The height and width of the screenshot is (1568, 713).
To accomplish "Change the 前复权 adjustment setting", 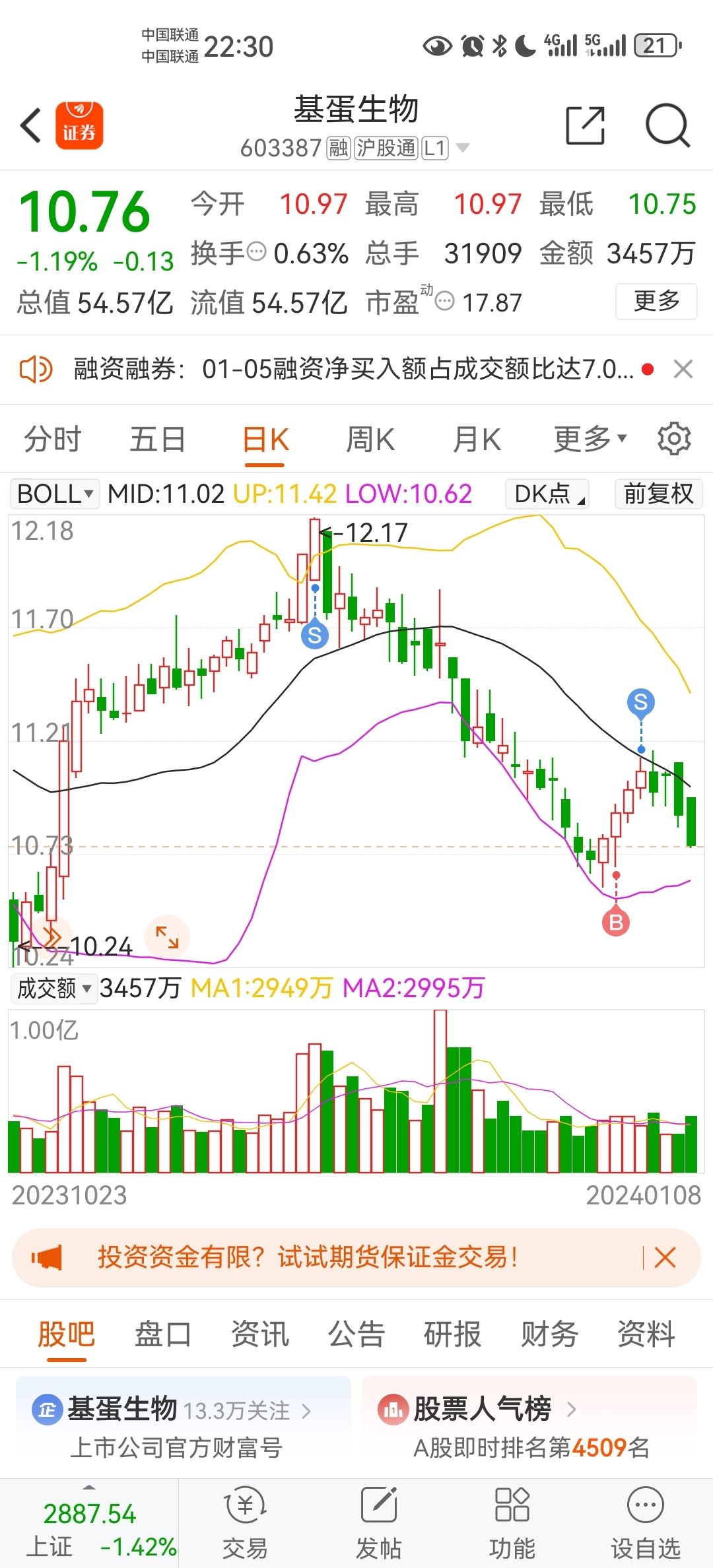I will [658, 494].
